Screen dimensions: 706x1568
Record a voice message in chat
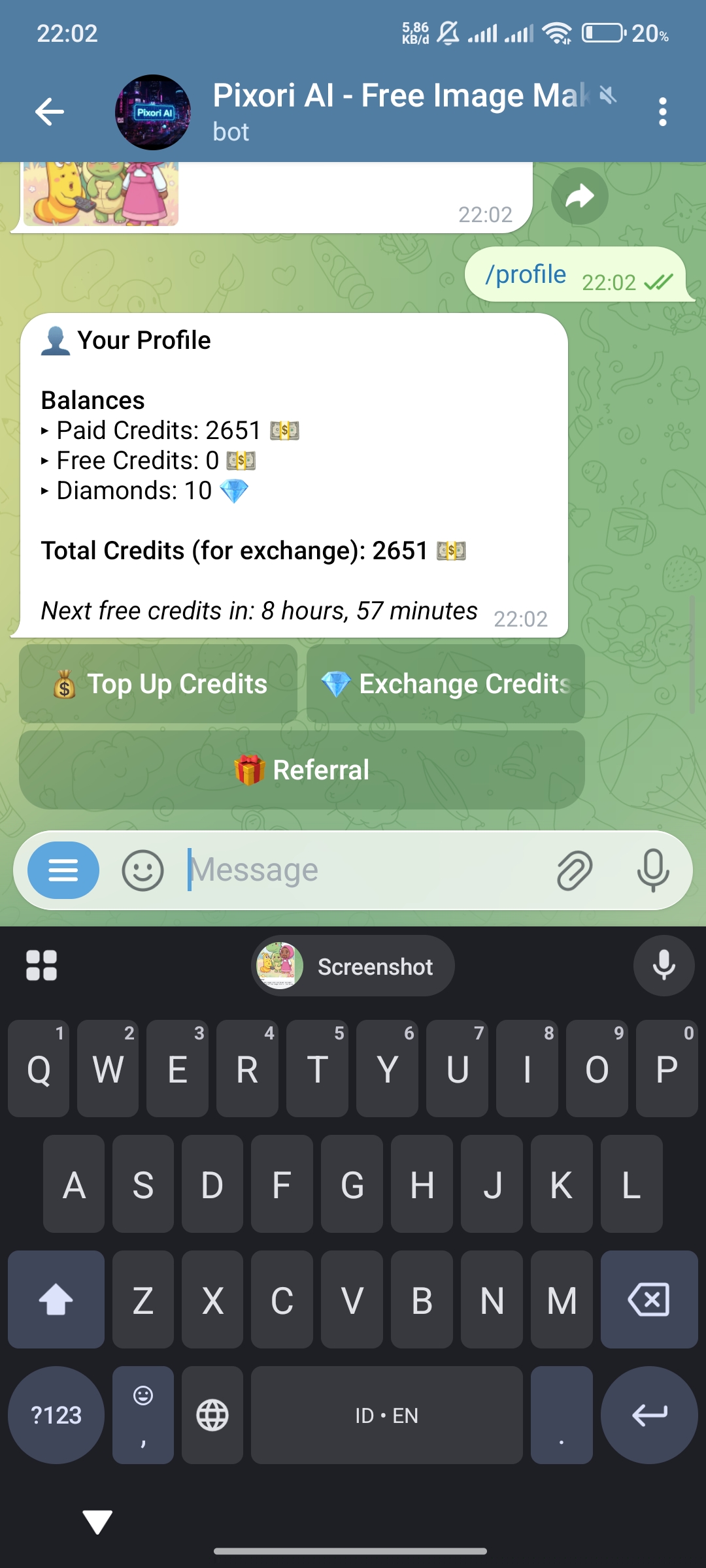pos(652,870)
